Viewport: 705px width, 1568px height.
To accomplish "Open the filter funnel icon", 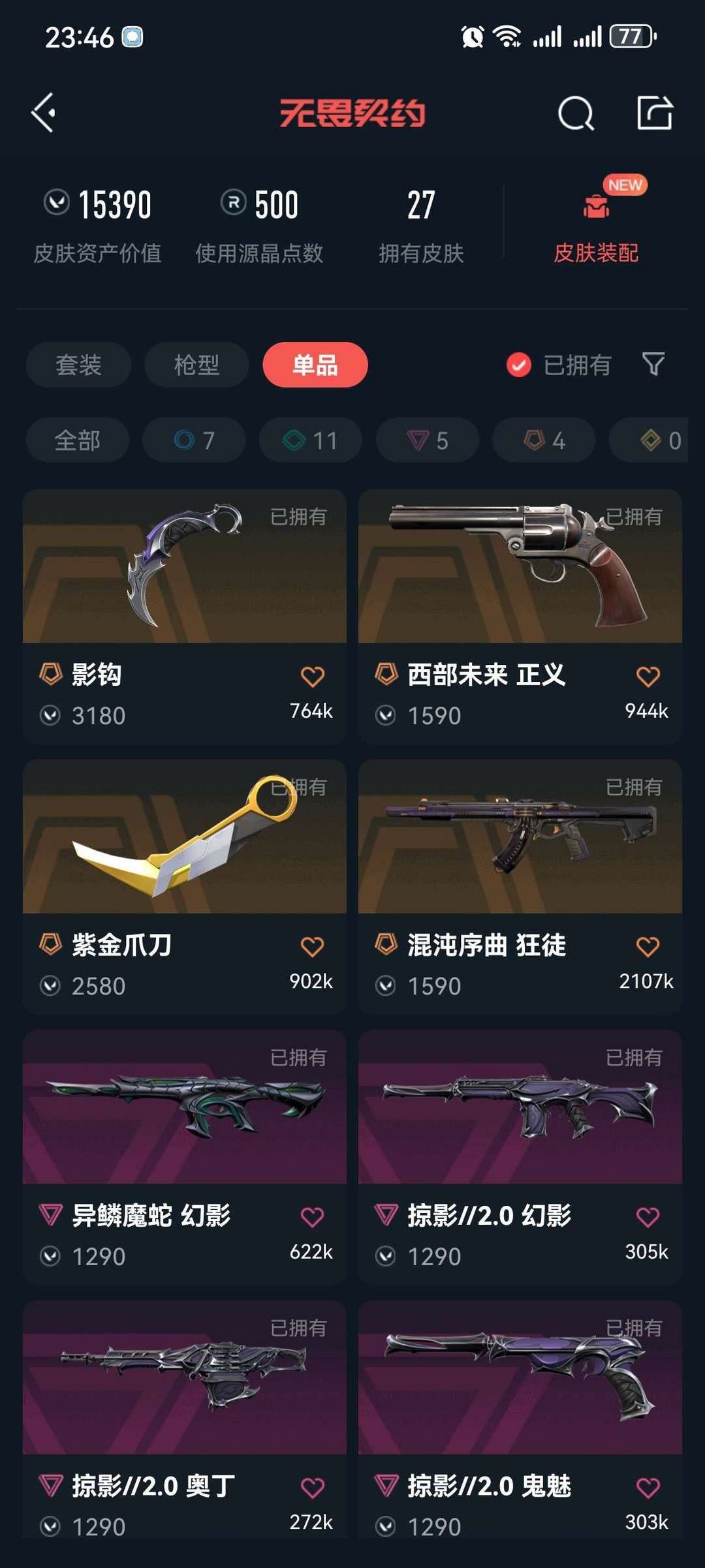I will pyautogui.click(x=652, y=365).
